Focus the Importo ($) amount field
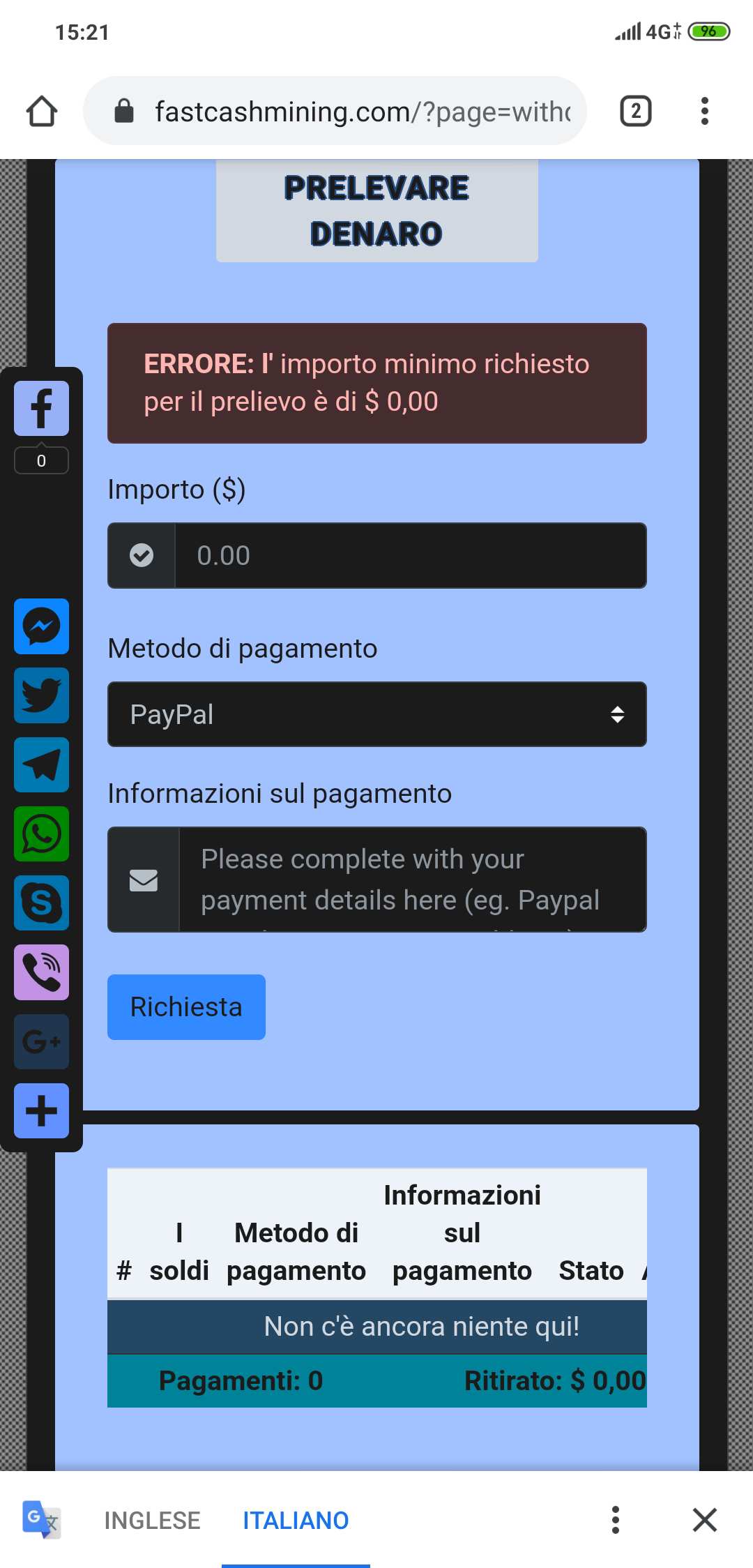Screen dimensions: 753x1568 point(410,555)
